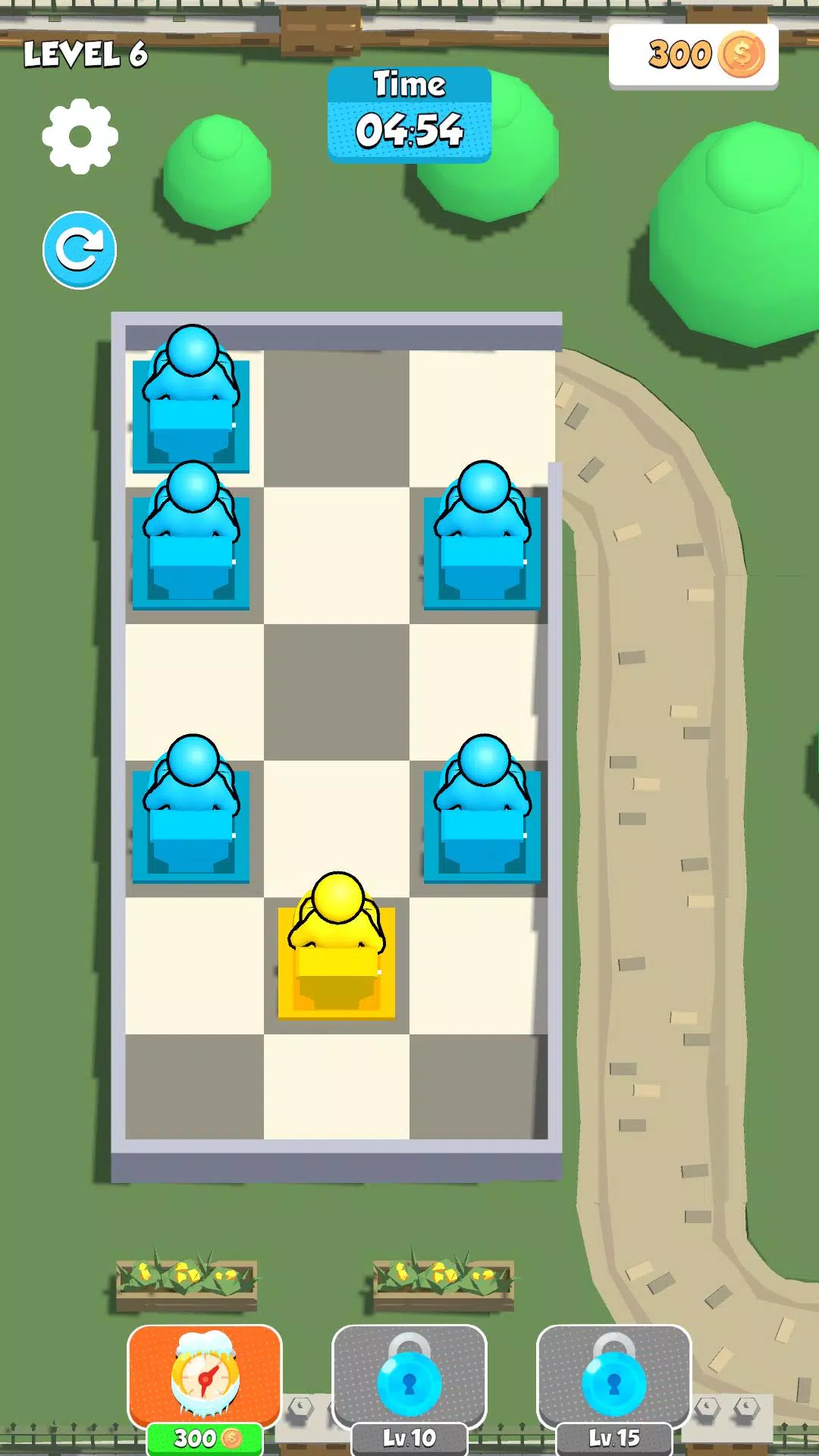Open the 300 coins balance
Screen dimensions: 819x1456
click(694, 55)
